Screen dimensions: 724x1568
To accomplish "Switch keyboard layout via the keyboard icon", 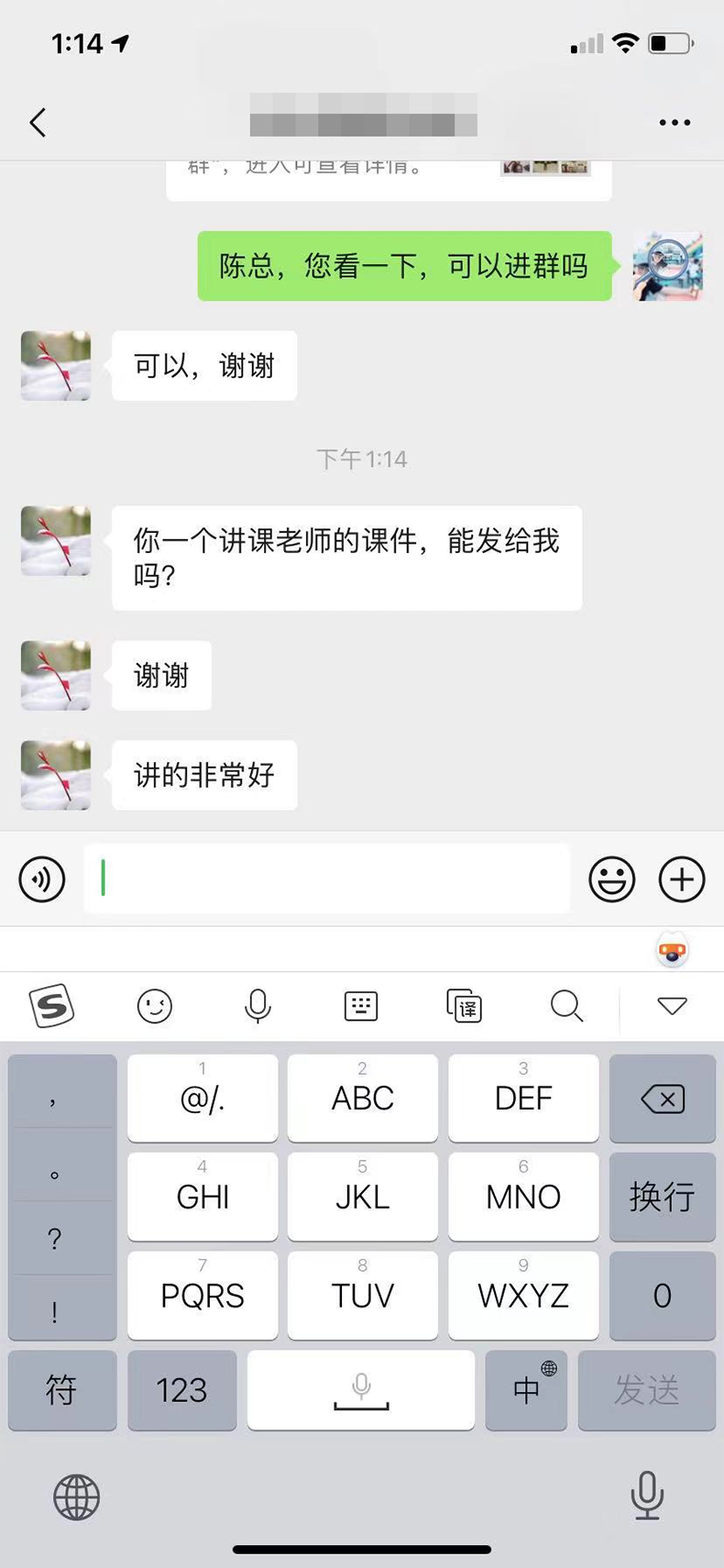I will coord(361,1005).
